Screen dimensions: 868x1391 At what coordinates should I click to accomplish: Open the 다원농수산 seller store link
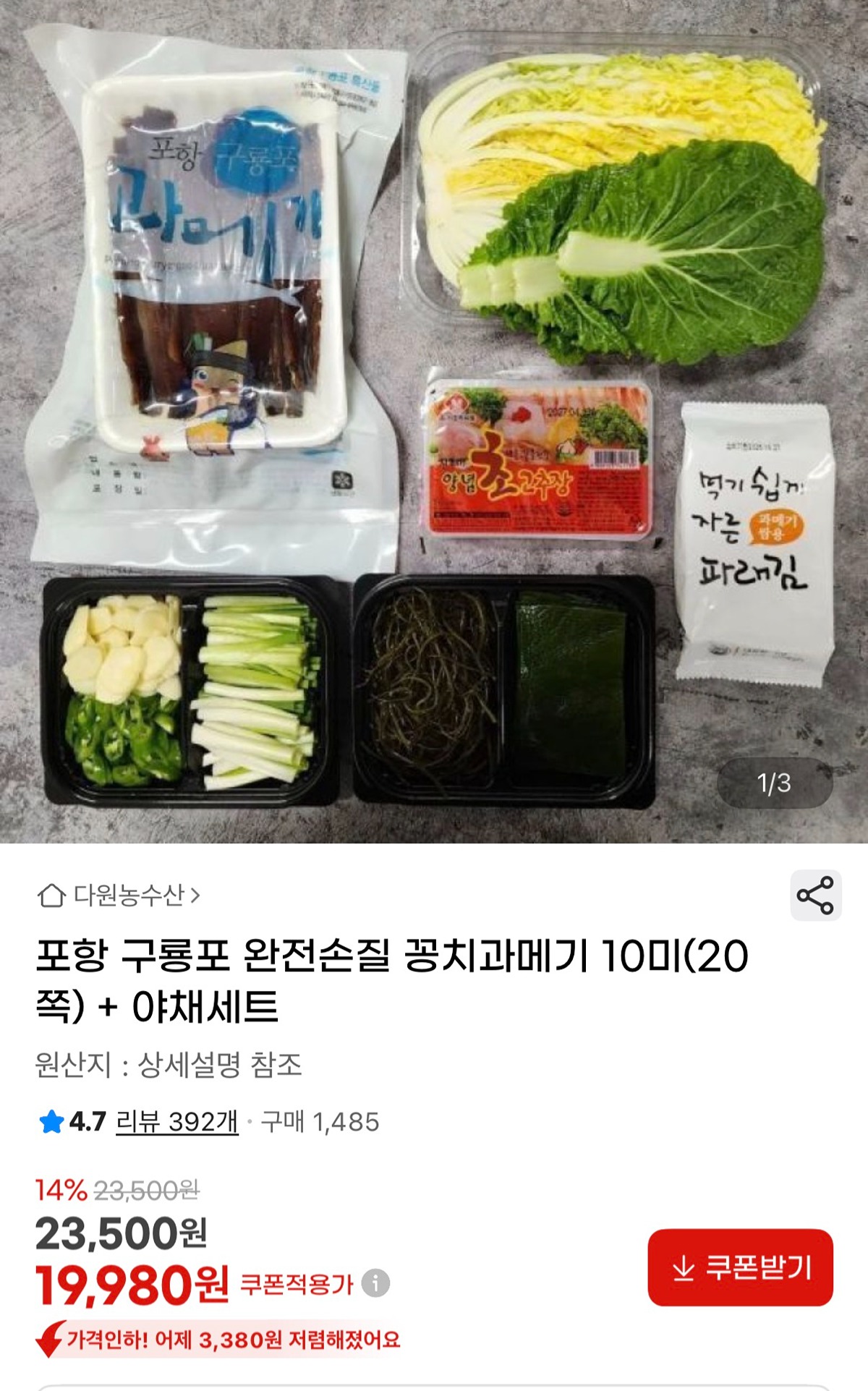119,896
